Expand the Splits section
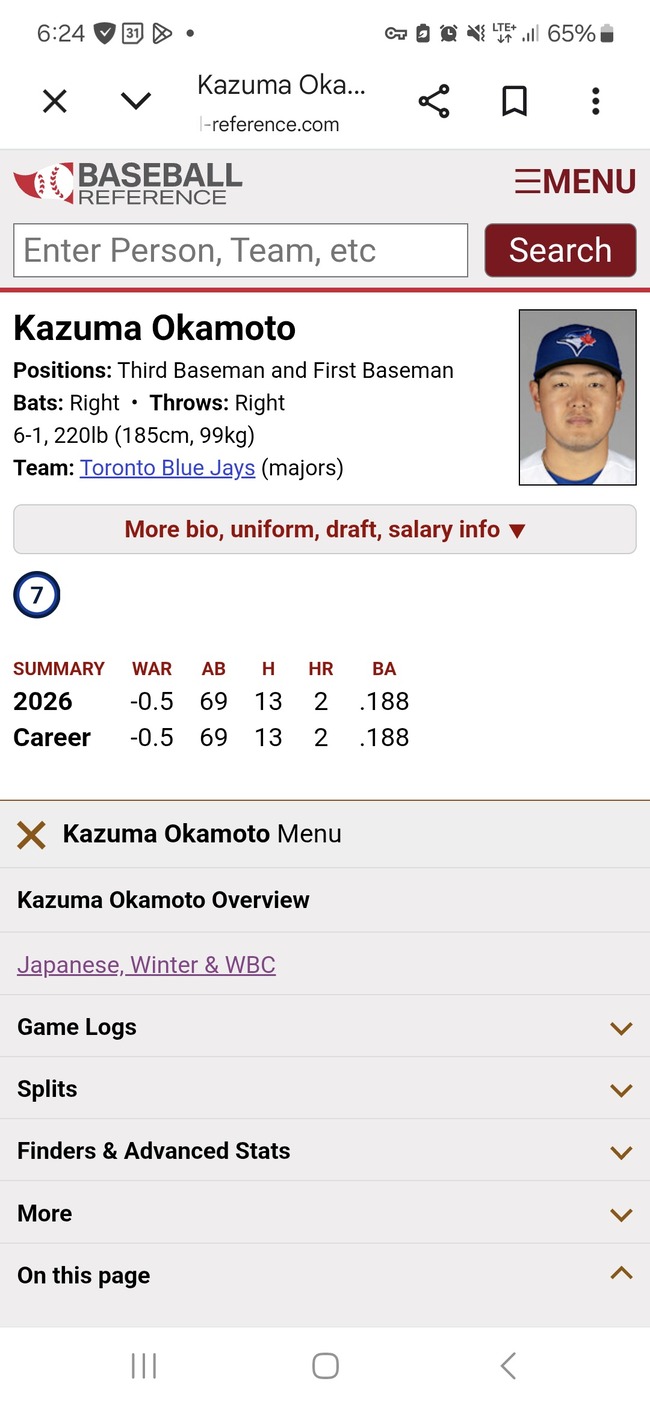The width and height of the screenshot is (650, 1408). coord(324,1089)
